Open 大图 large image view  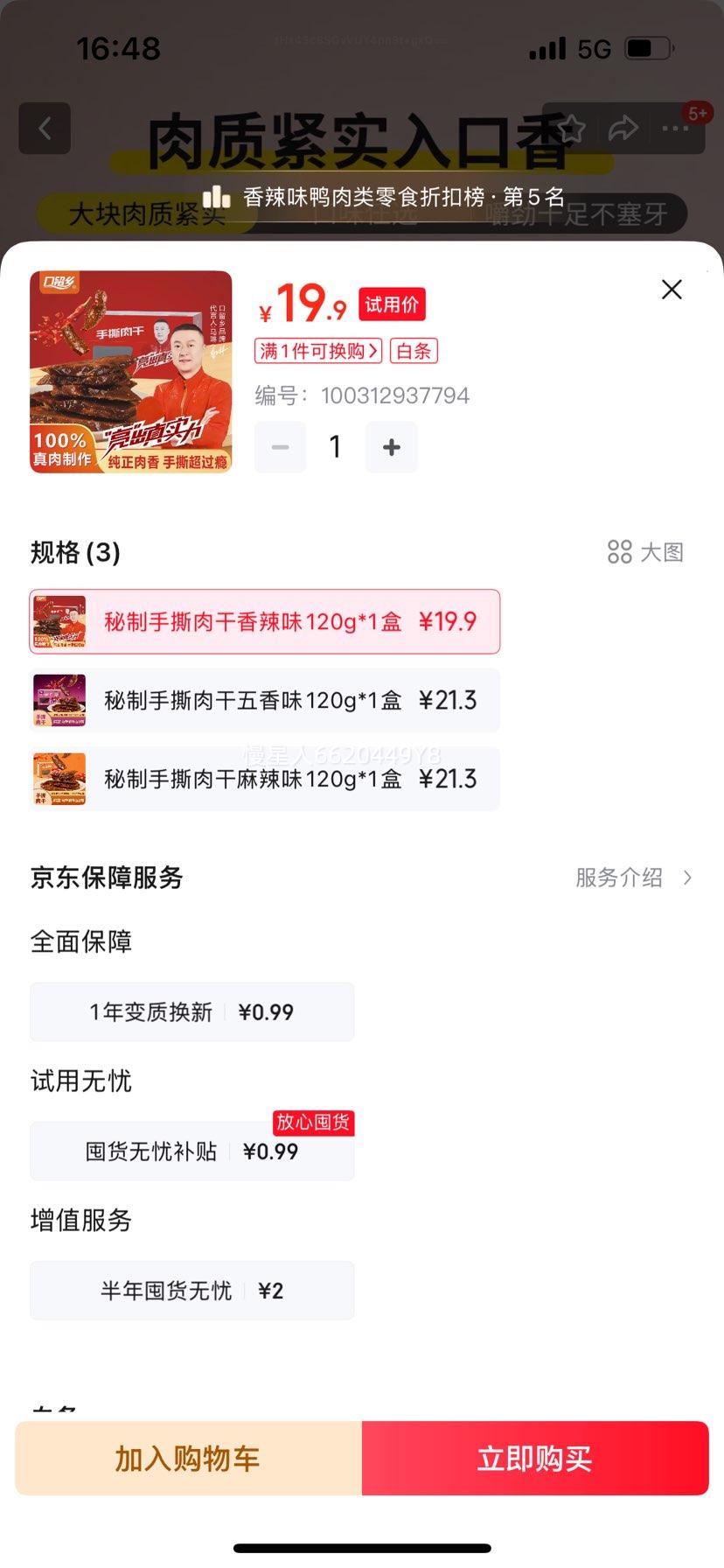[x=644, y=552]
